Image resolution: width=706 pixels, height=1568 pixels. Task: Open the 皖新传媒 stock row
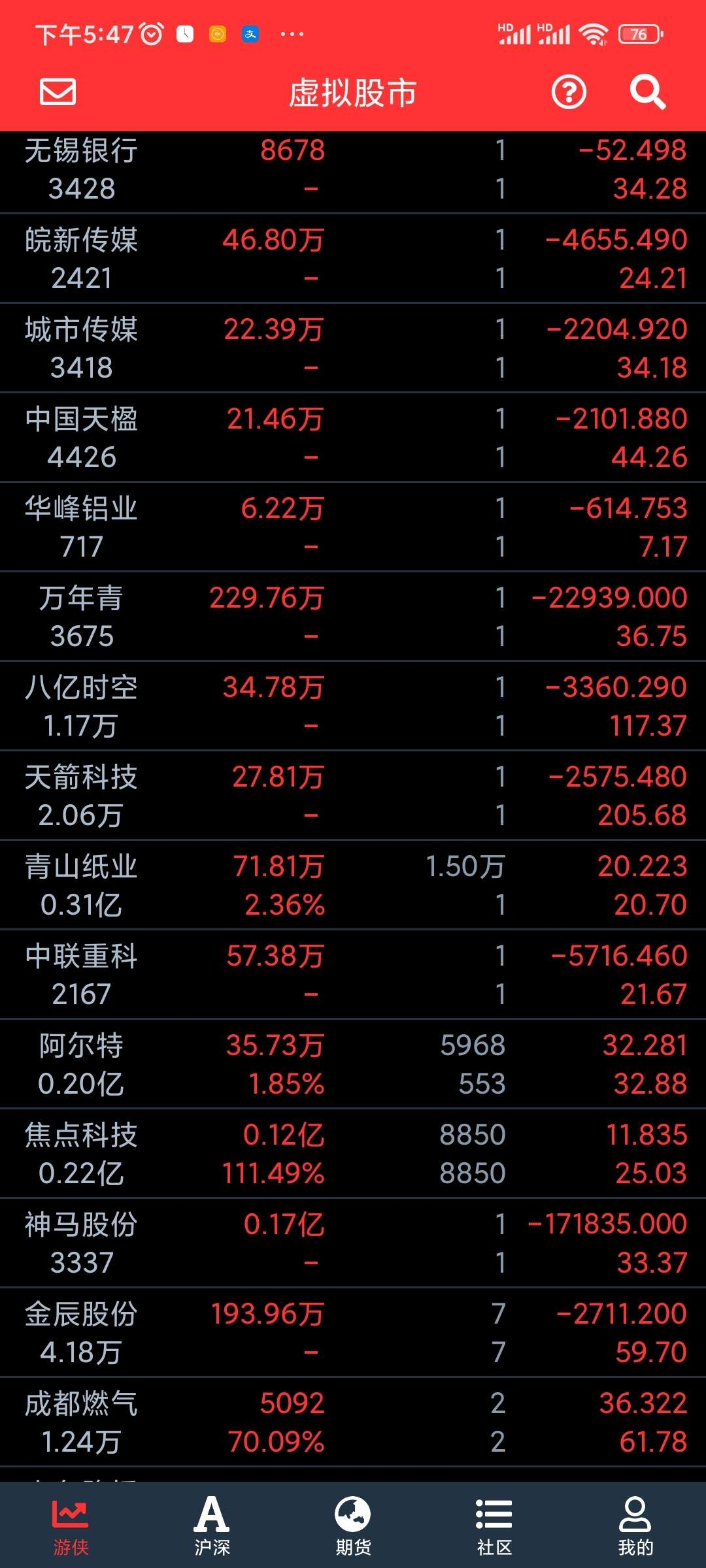coord(353,259)
